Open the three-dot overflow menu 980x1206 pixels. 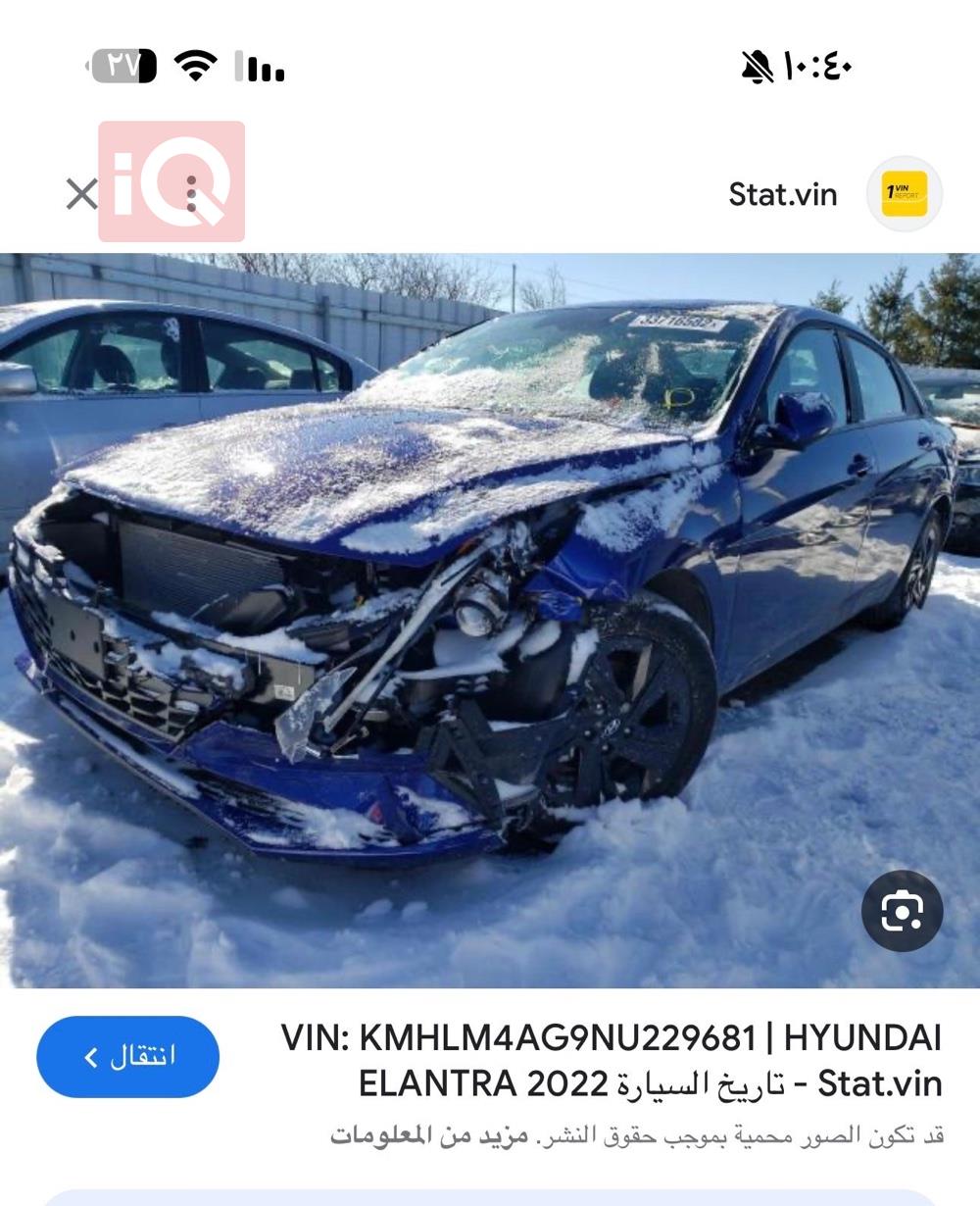point(192,194)
